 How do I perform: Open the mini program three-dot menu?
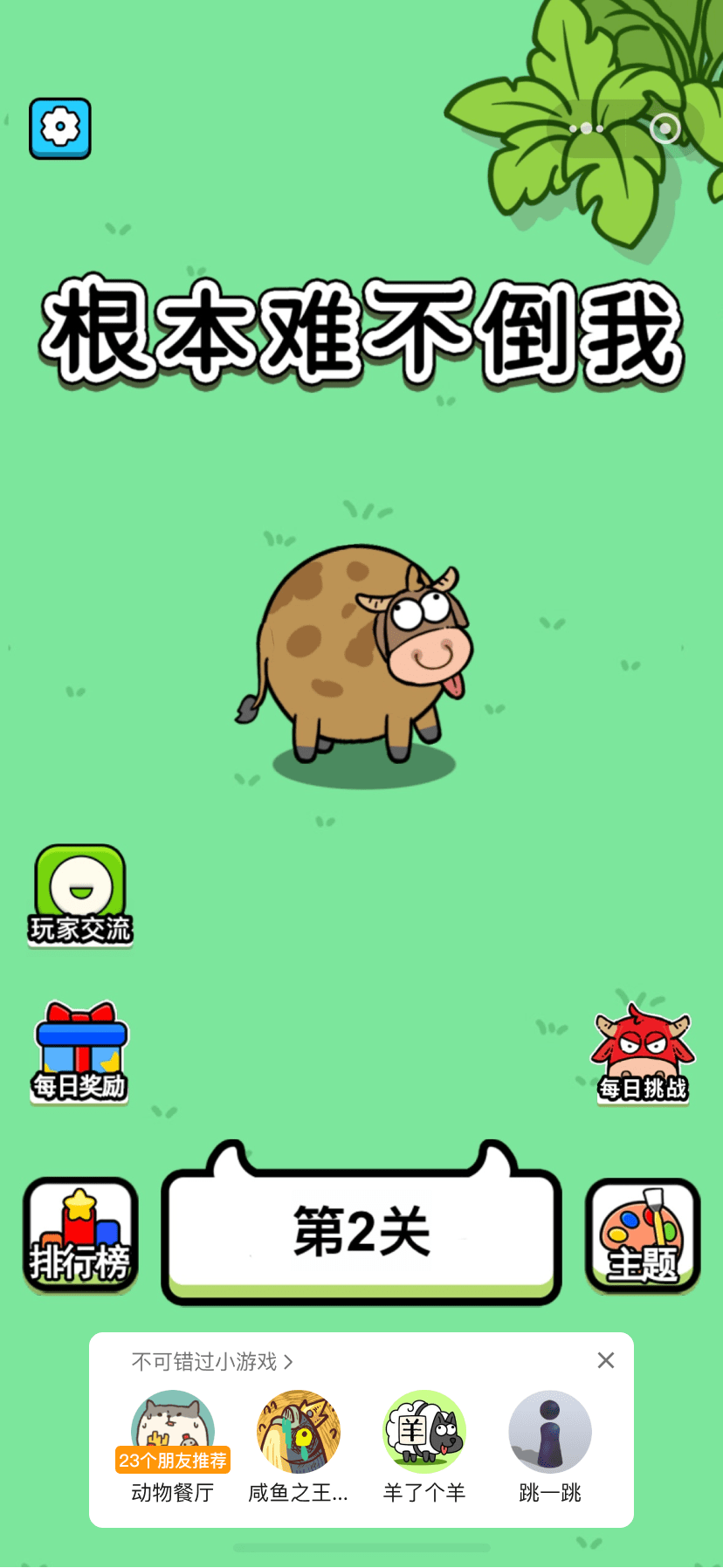(586, 128)
